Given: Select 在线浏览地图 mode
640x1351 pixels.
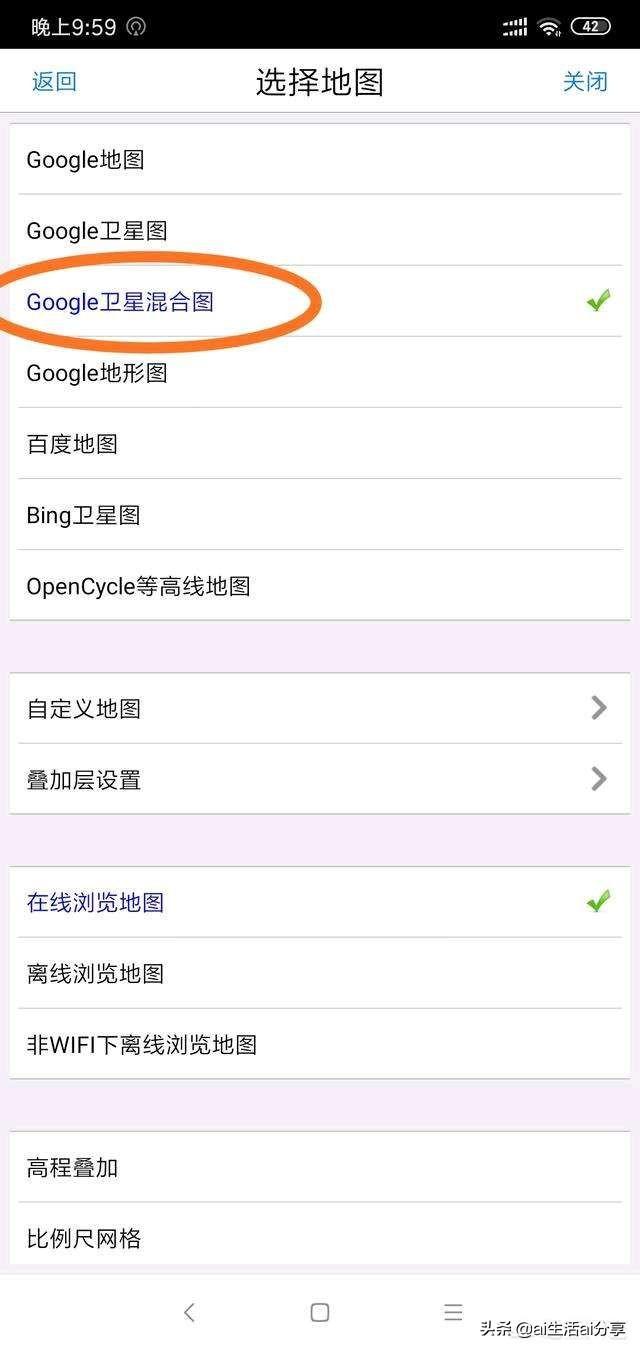Looking at the screenshot, I should pos(320,902).
